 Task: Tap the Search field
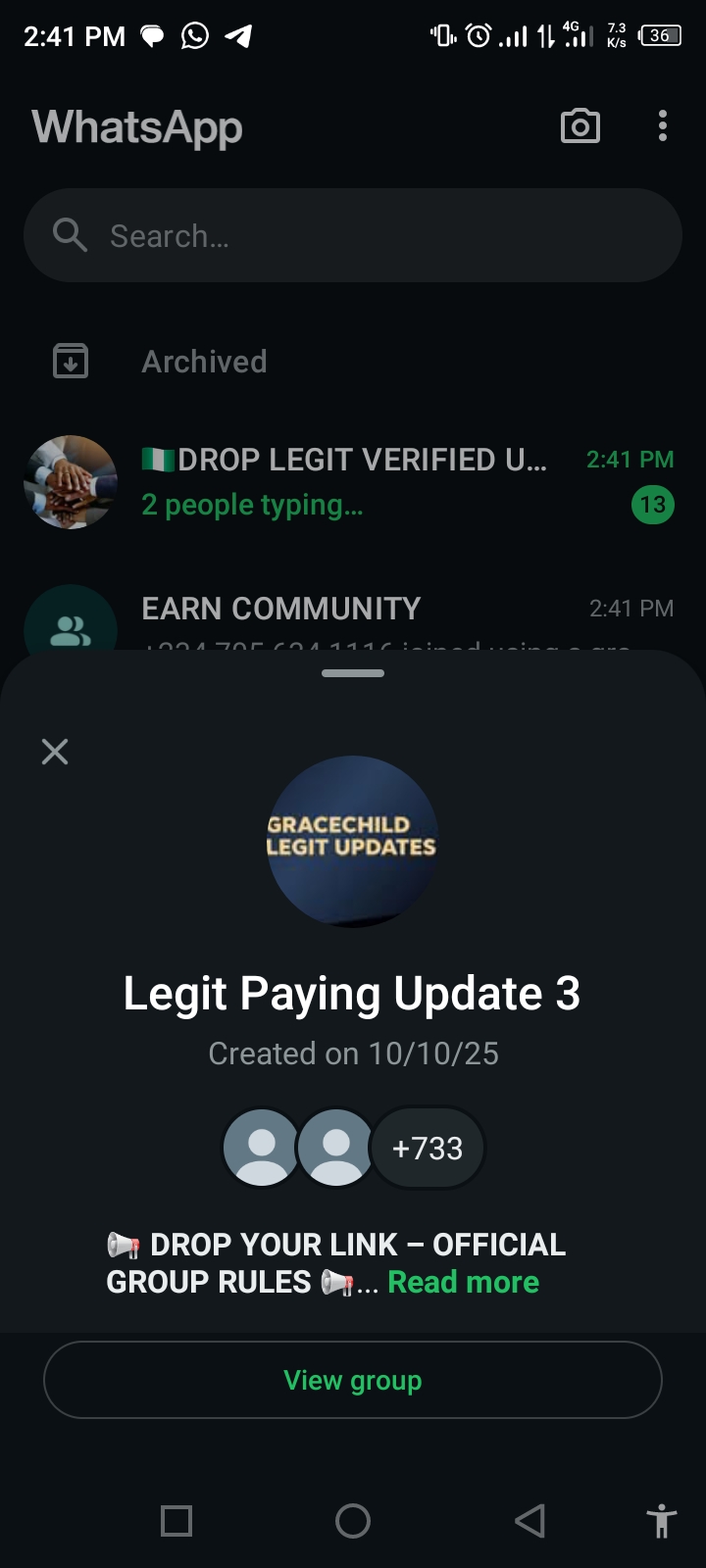[x=353, y=236]
